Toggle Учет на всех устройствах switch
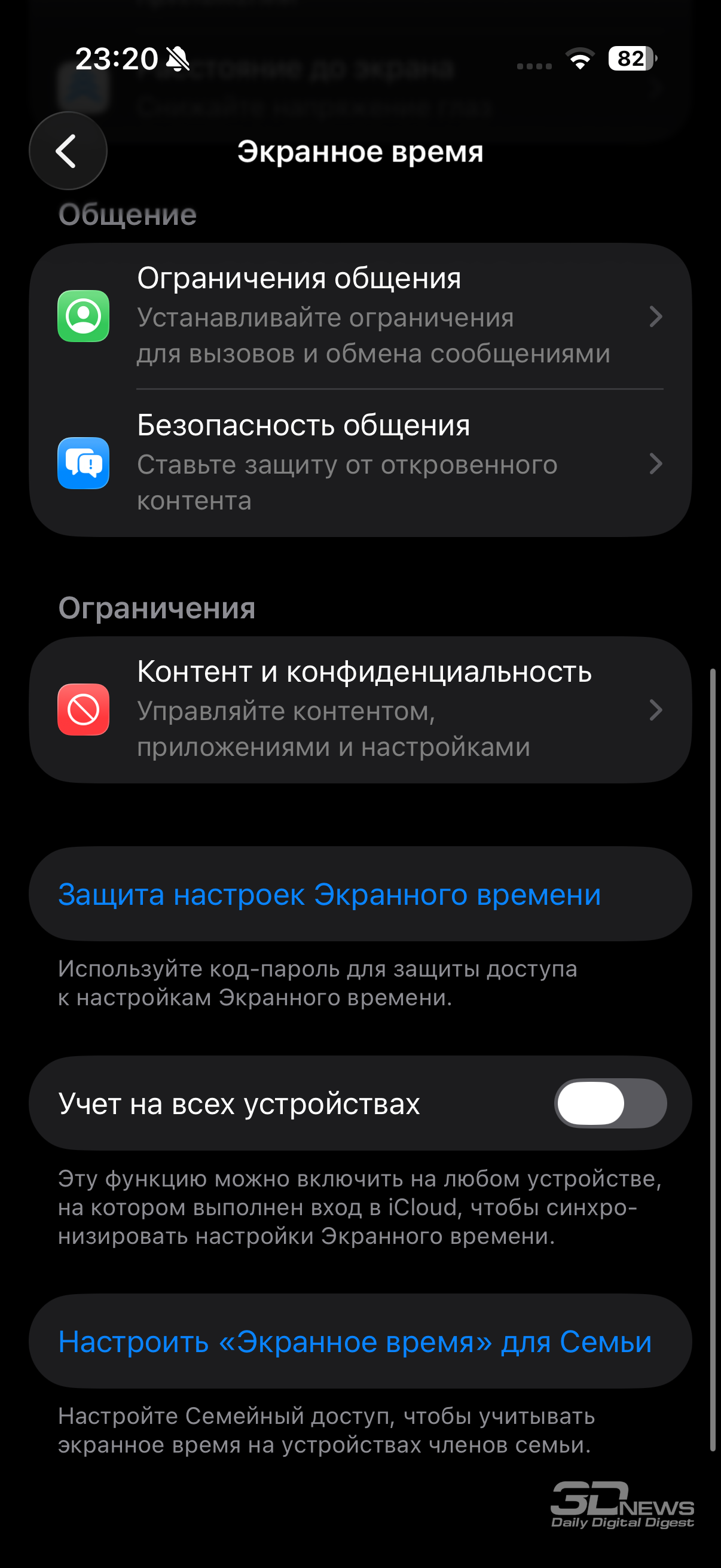This screenshot has height=1568, width=721. point(610,1103)
